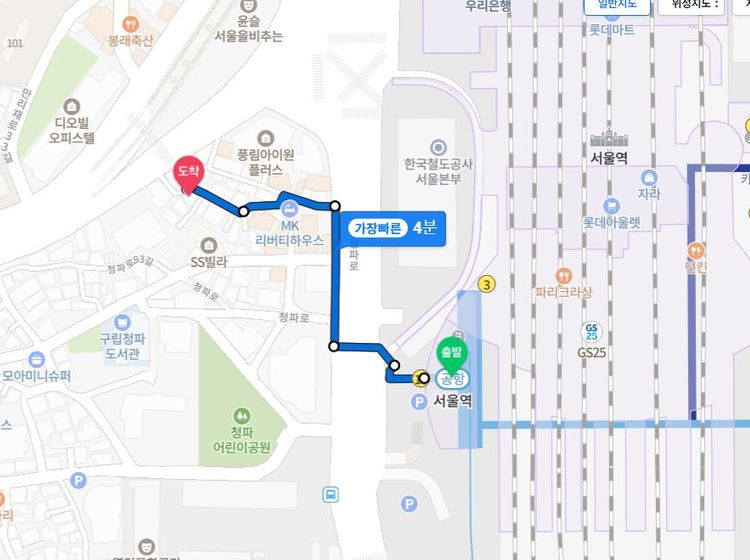Switch to the 위성지도 satellite view
This screenshot has height=560, width=750.
[691, 5]
